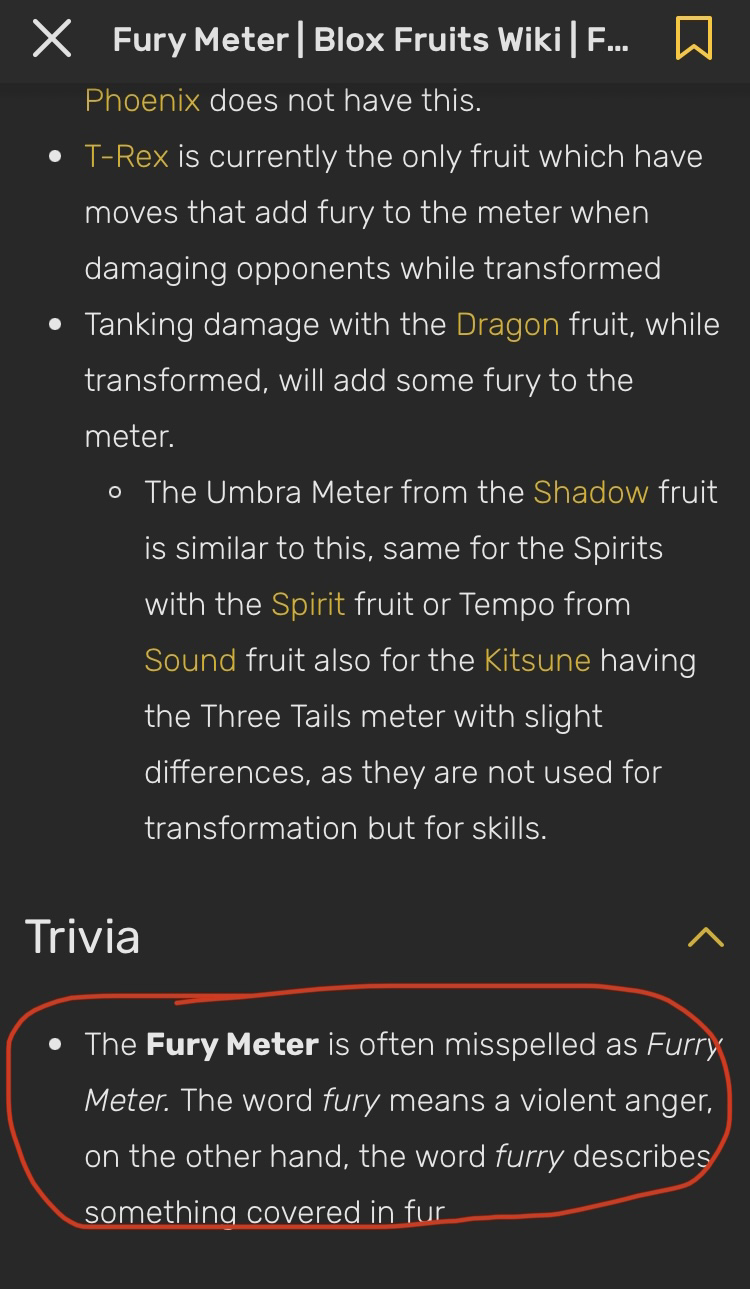Open the Phoenix fruit link

(x=142, y=101)
